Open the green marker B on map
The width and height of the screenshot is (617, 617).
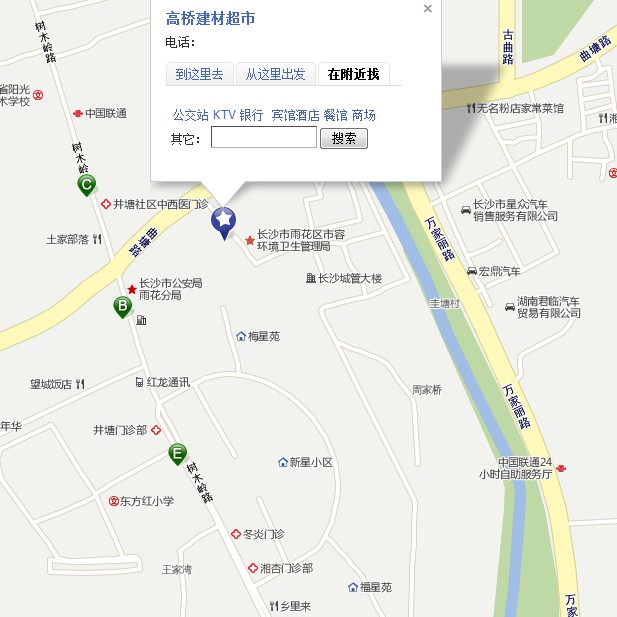(122, 306)
